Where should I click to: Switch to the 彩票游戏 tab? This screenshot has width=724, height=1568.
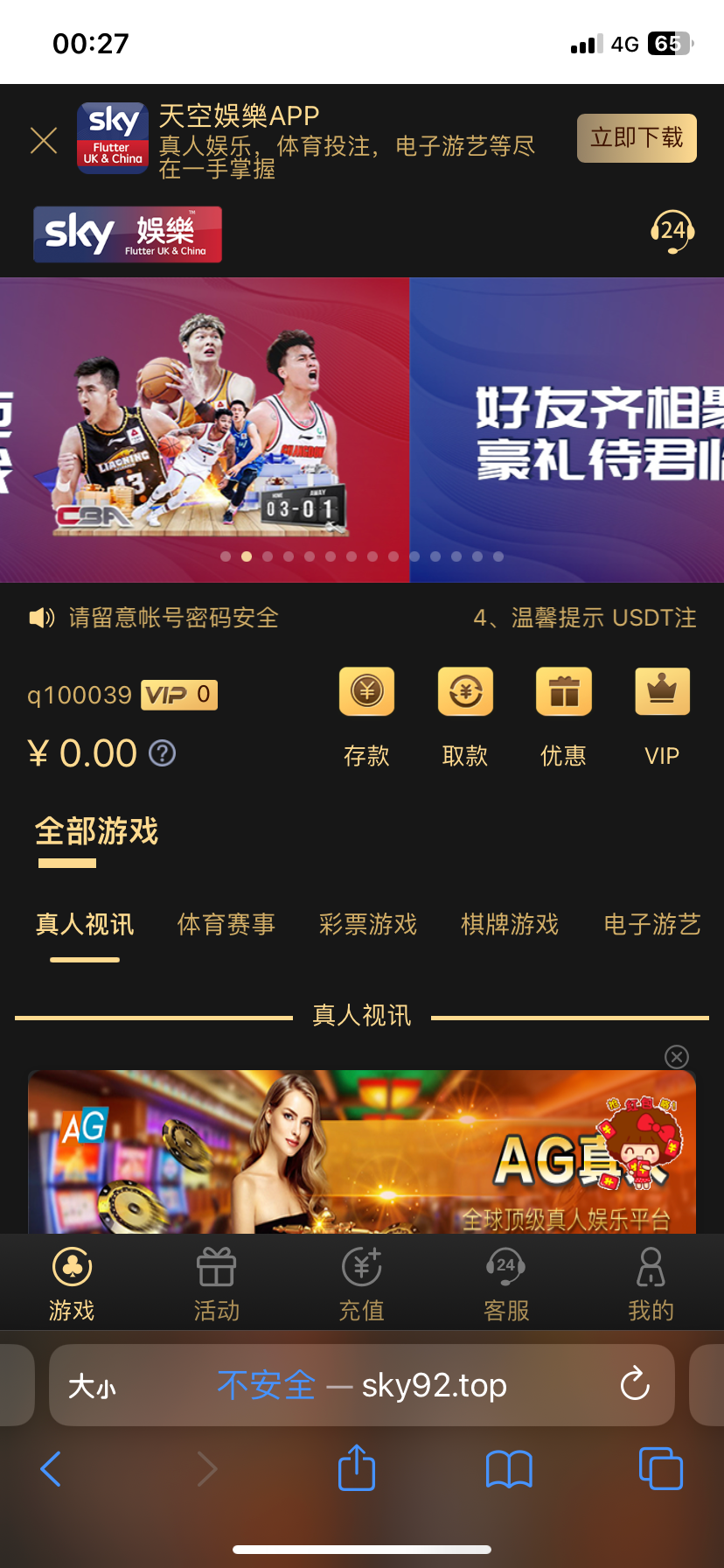(x=368, y=924)
